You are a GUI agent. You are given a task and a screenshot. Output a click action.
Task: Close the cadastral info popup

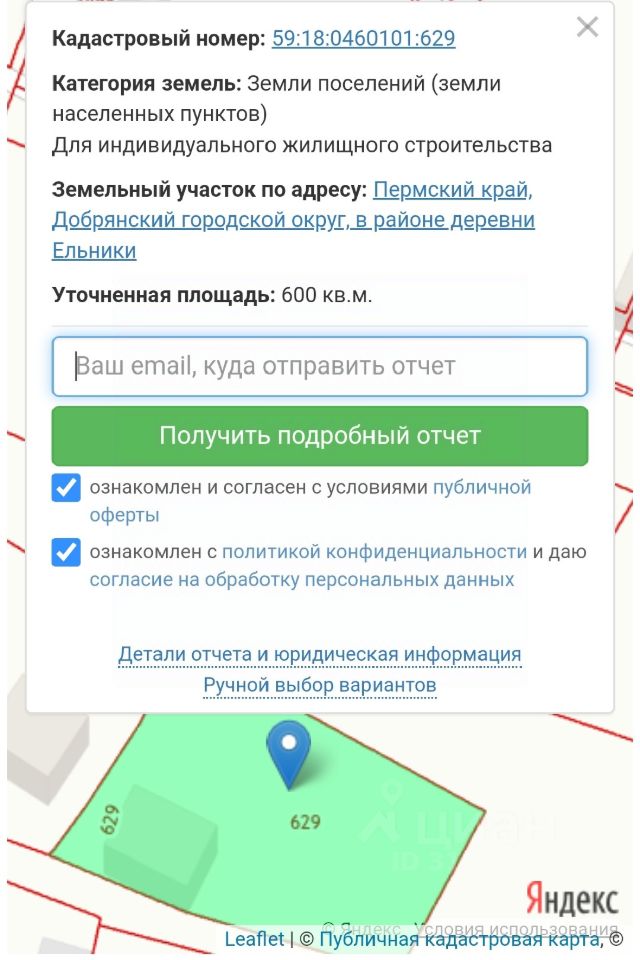pos(587,28)
